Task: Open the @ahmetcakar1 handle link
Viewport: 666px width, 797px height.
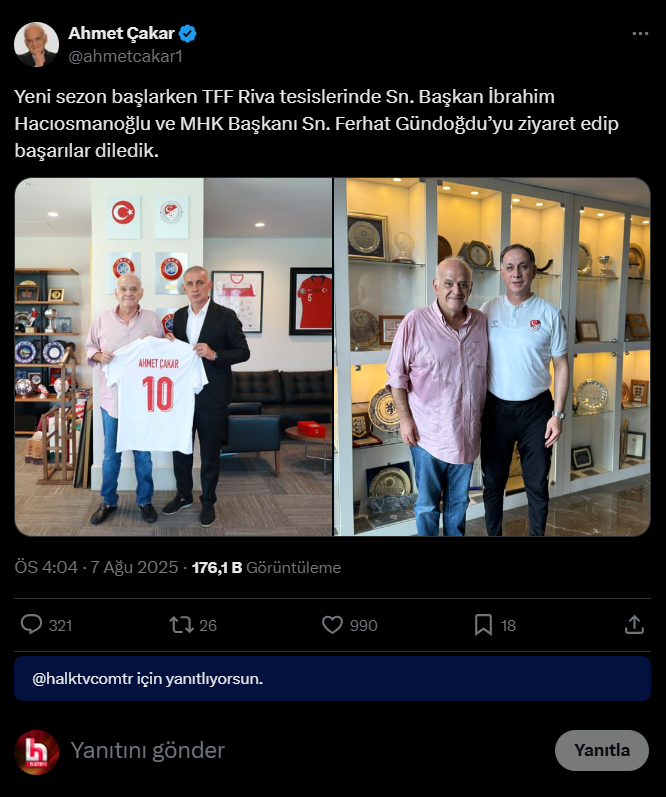Action: point(125,56)
